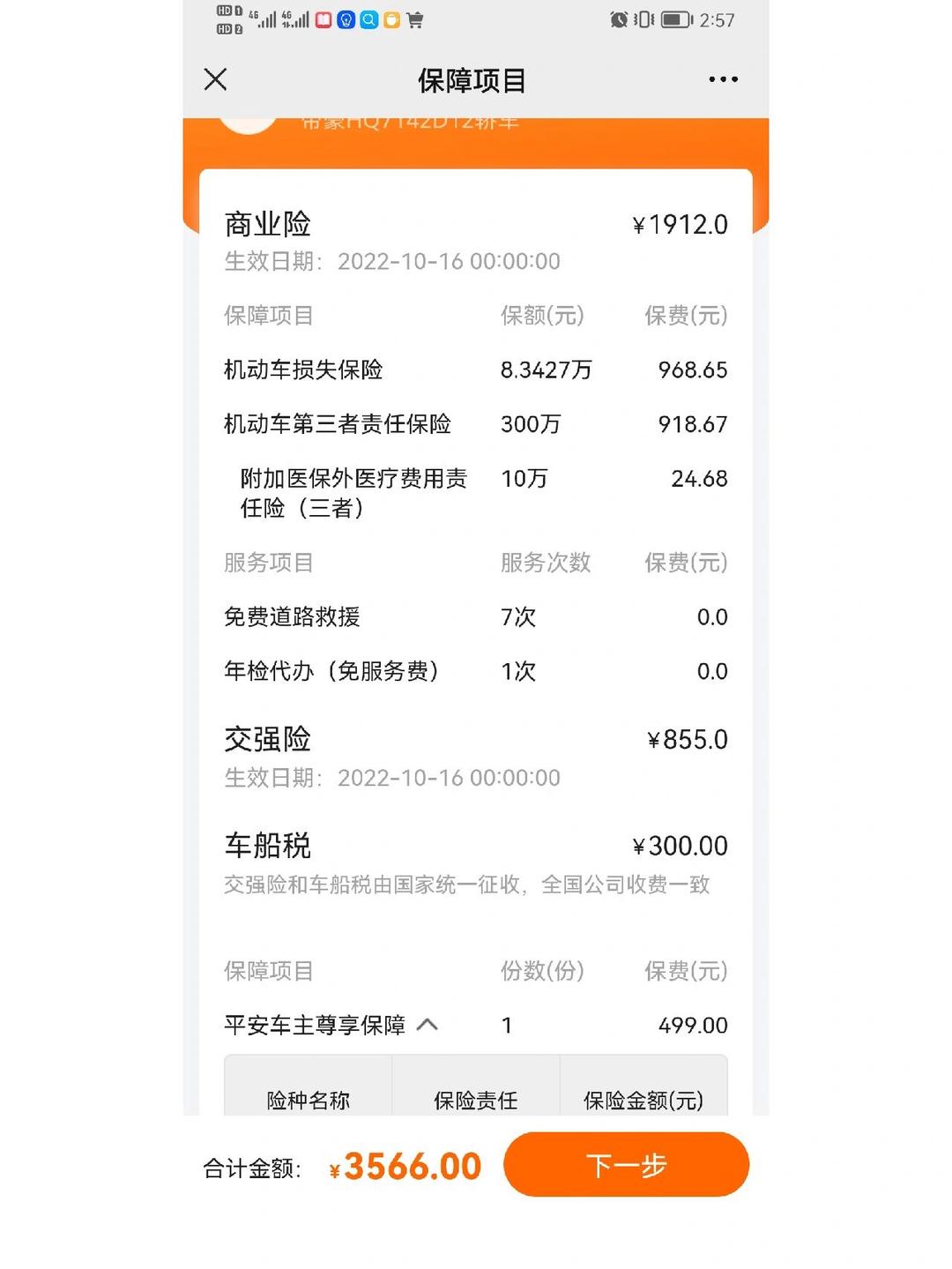The width and height of the screenshot is (952, 1269).
Task: Tap the blue search app icon in status bar
Action: click(368, 18)
